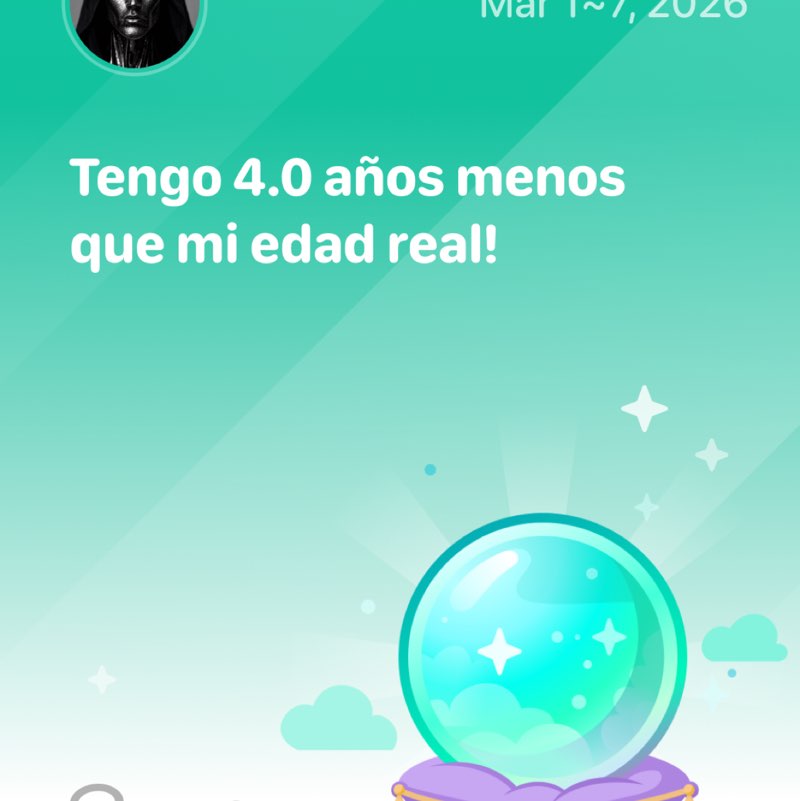Click the cloud icon on the left
Viewport: 800px width, 801px height.
(340, 720)
